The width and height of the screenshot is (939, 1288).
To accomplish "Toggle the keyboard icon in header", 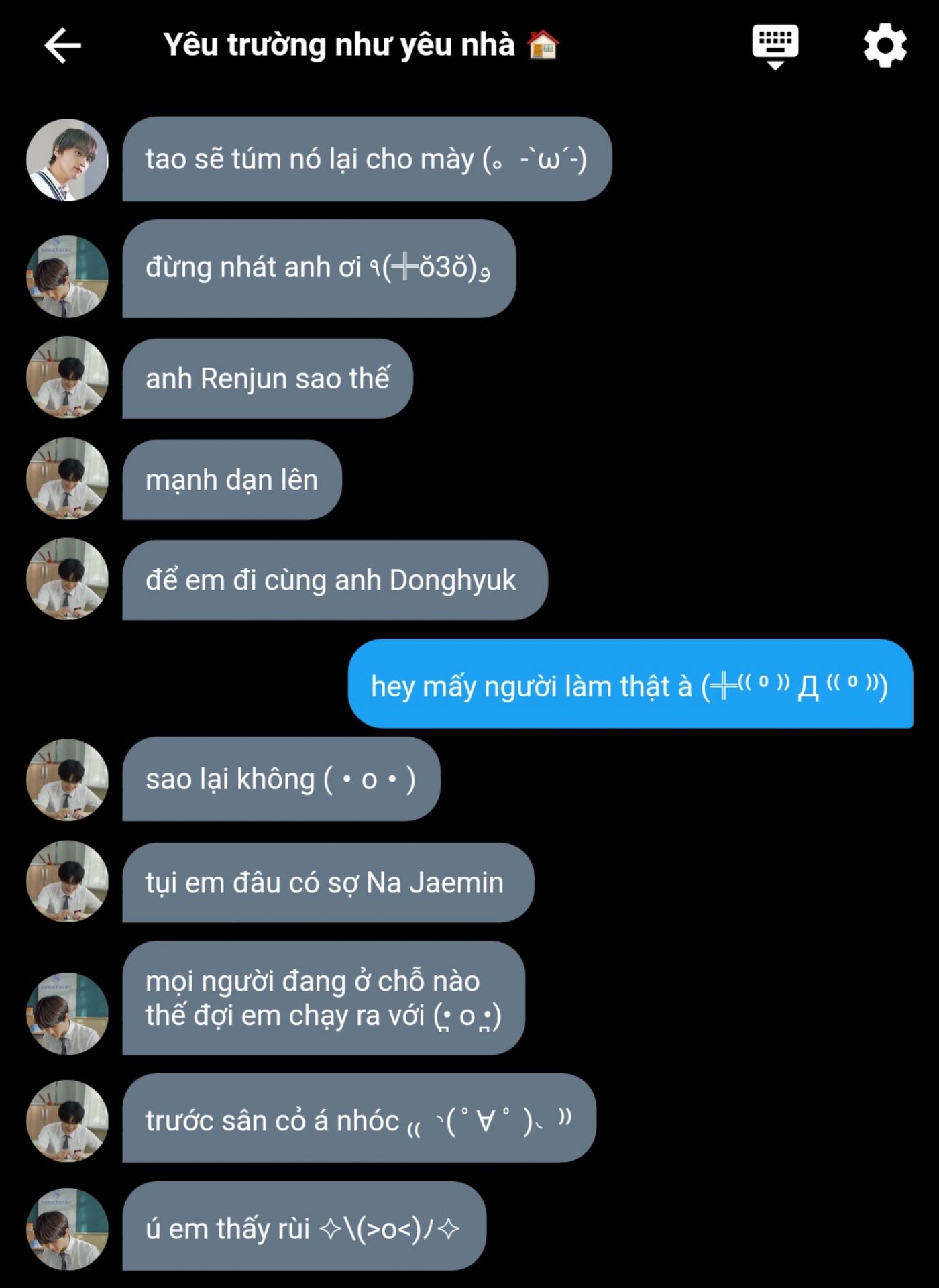I will click(x=775, y=46).
